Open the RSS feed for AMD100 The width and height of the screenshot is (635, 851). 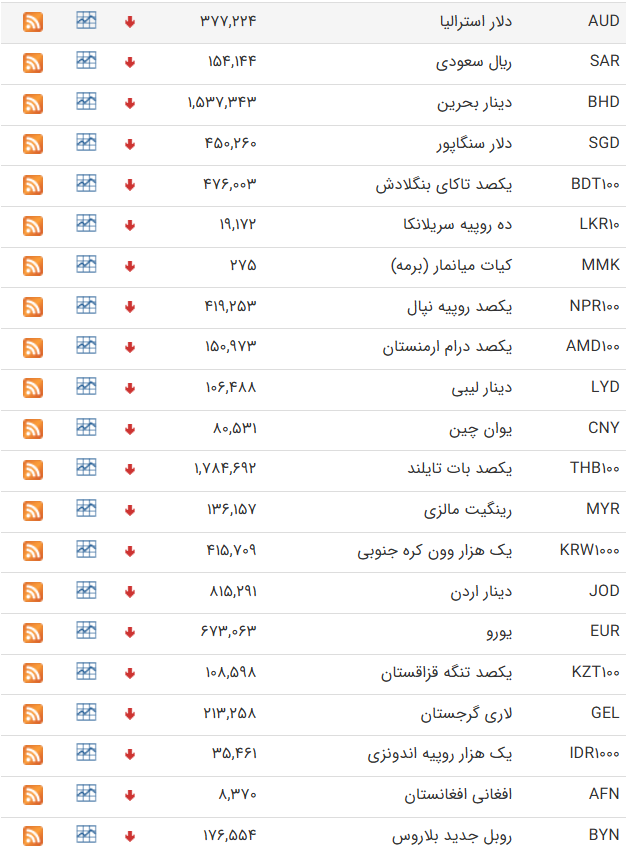(33, 347)
